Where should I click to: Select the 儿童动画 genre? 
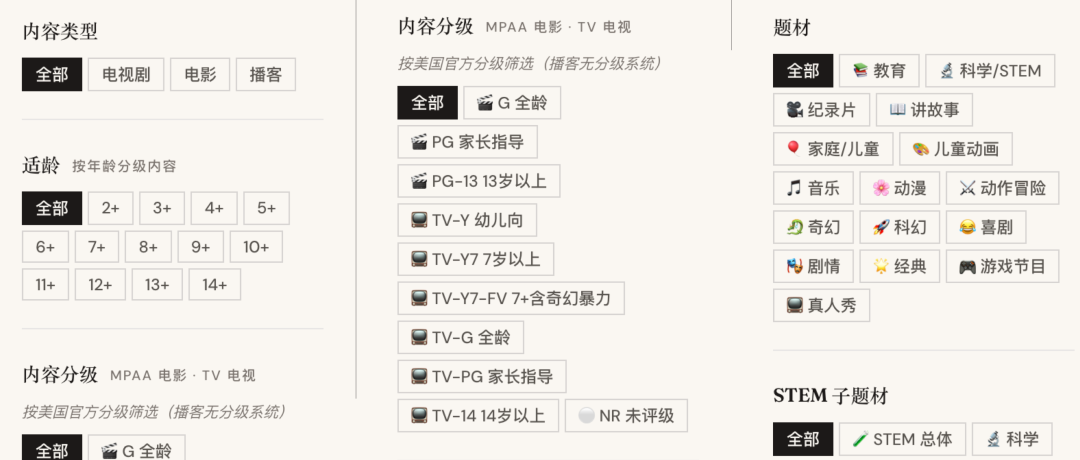click(x=955, y=149)
